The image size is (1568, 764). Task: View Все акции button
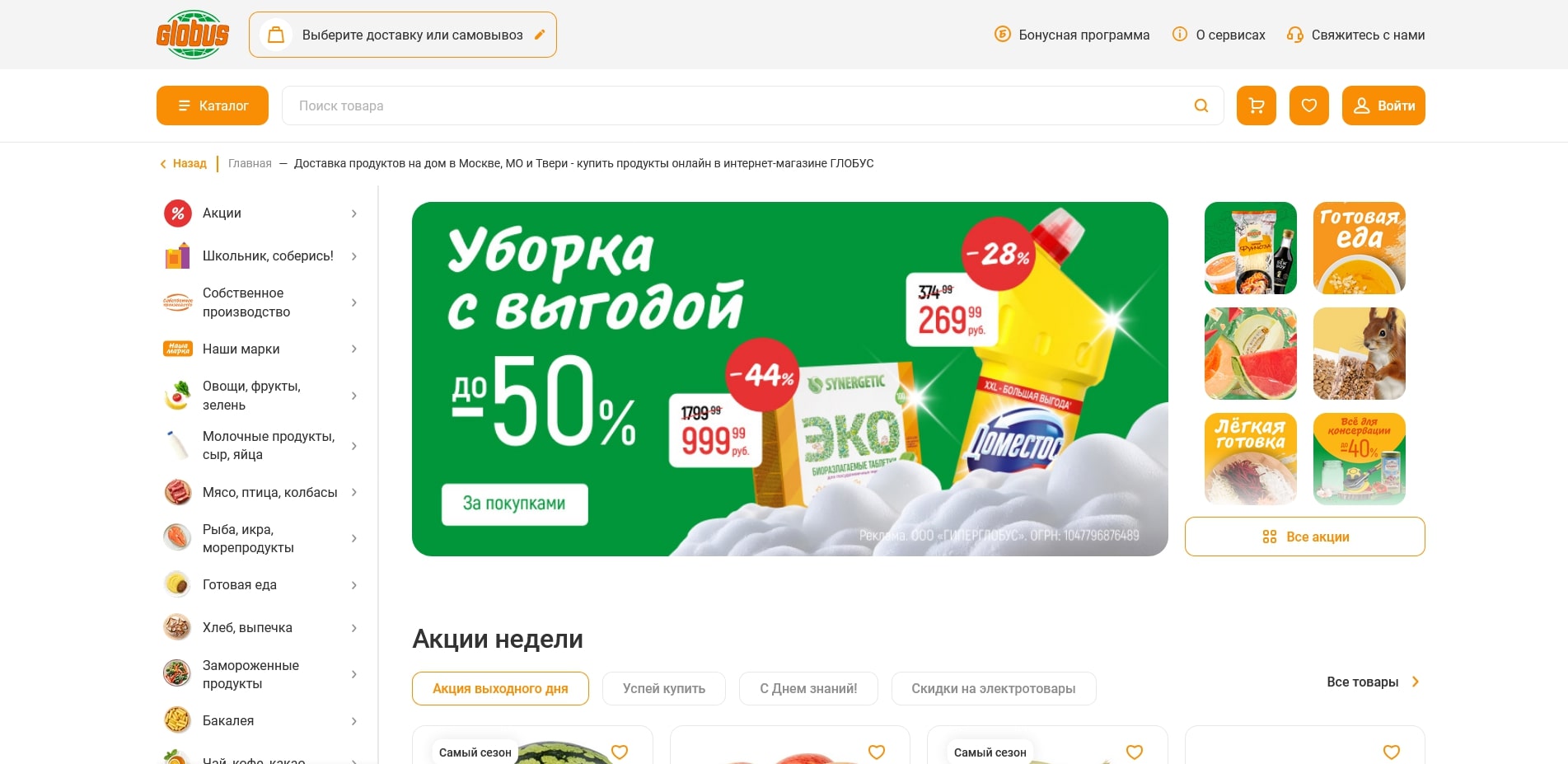point(1304,537)
